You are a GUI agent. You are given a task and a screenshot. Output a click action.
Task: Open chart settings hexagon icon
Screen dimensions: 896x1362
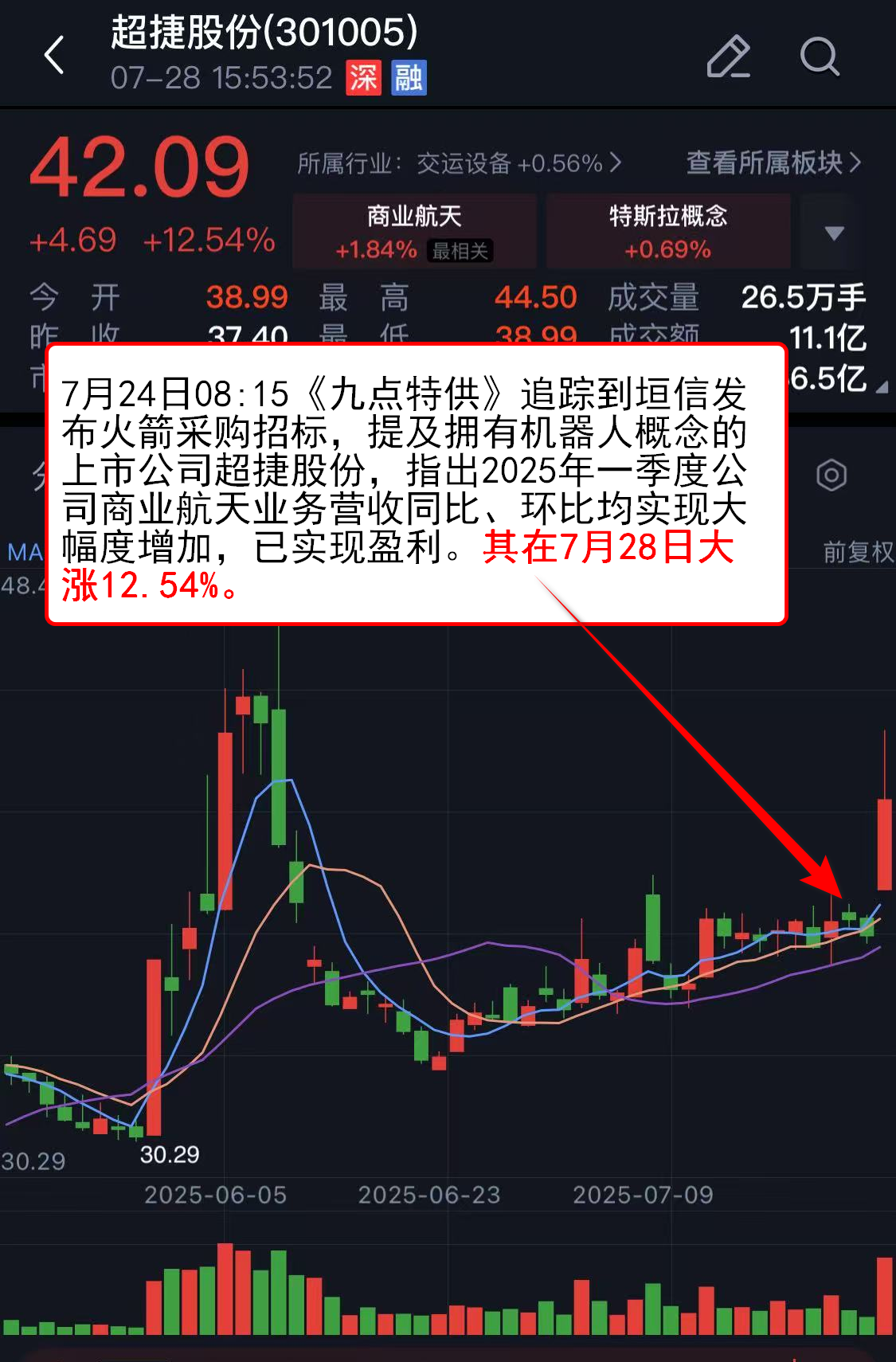click(x=831, y=476)
